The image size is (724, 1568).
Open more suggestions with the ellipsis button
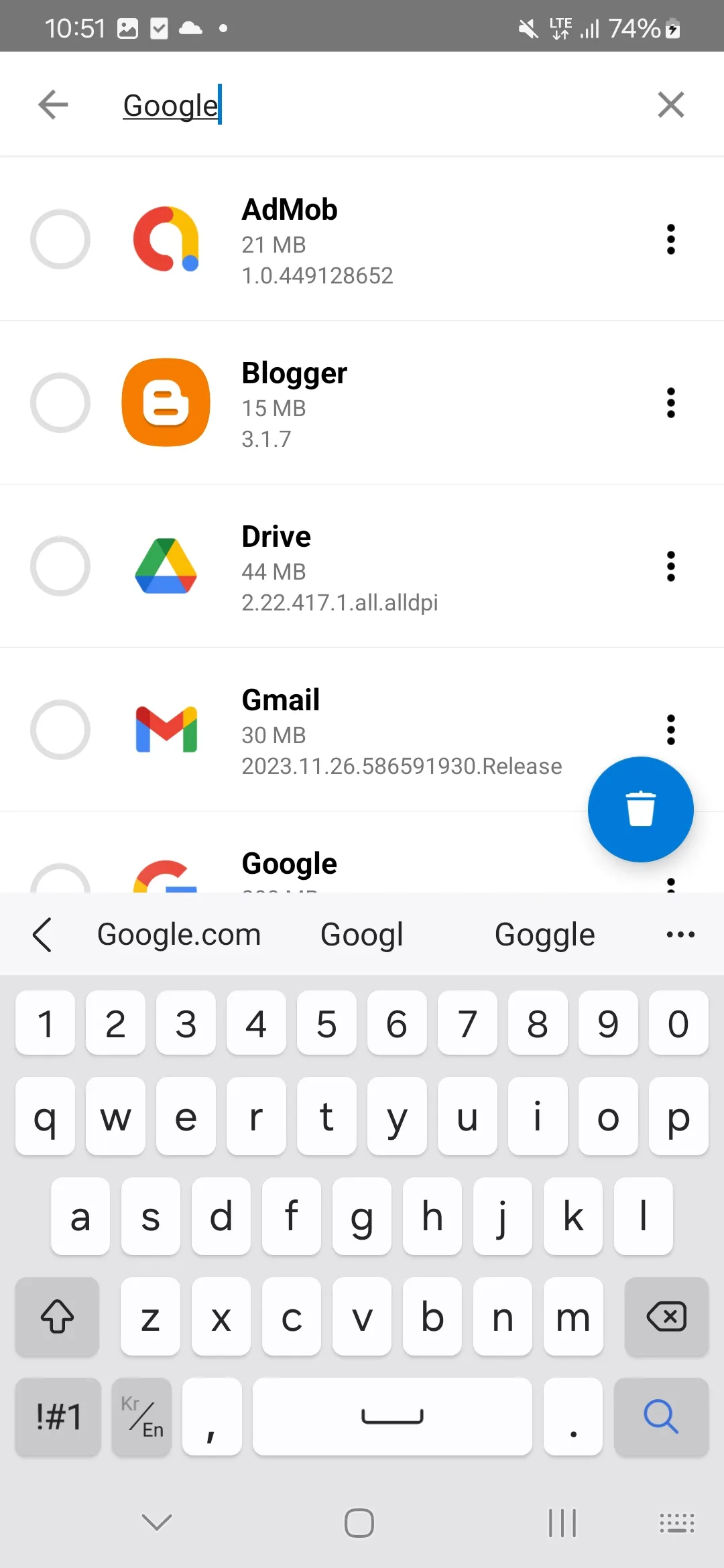pyautogui.click(x=680, y=933)
